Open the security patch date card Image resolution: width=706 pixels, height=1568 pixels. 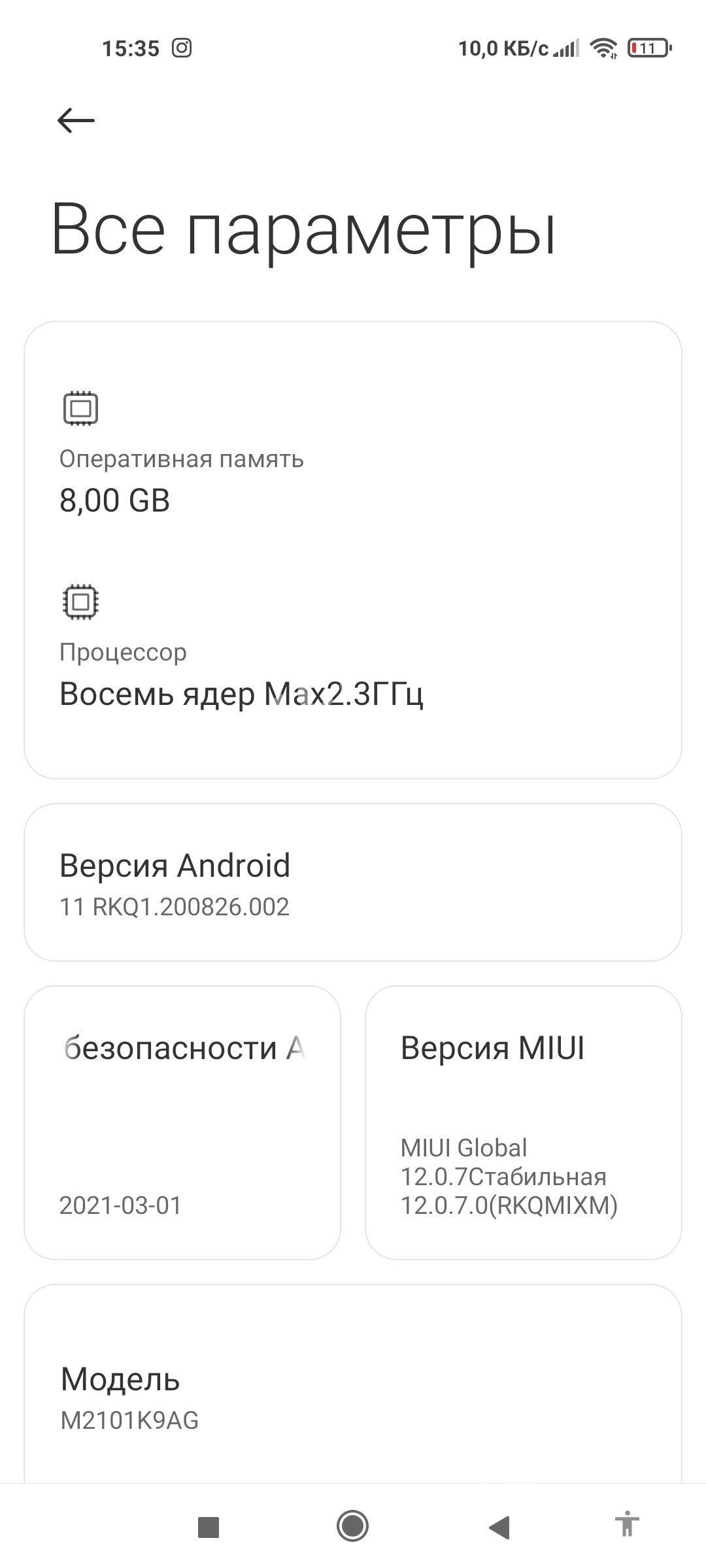pyautogui.click(x=182, y=1122)
